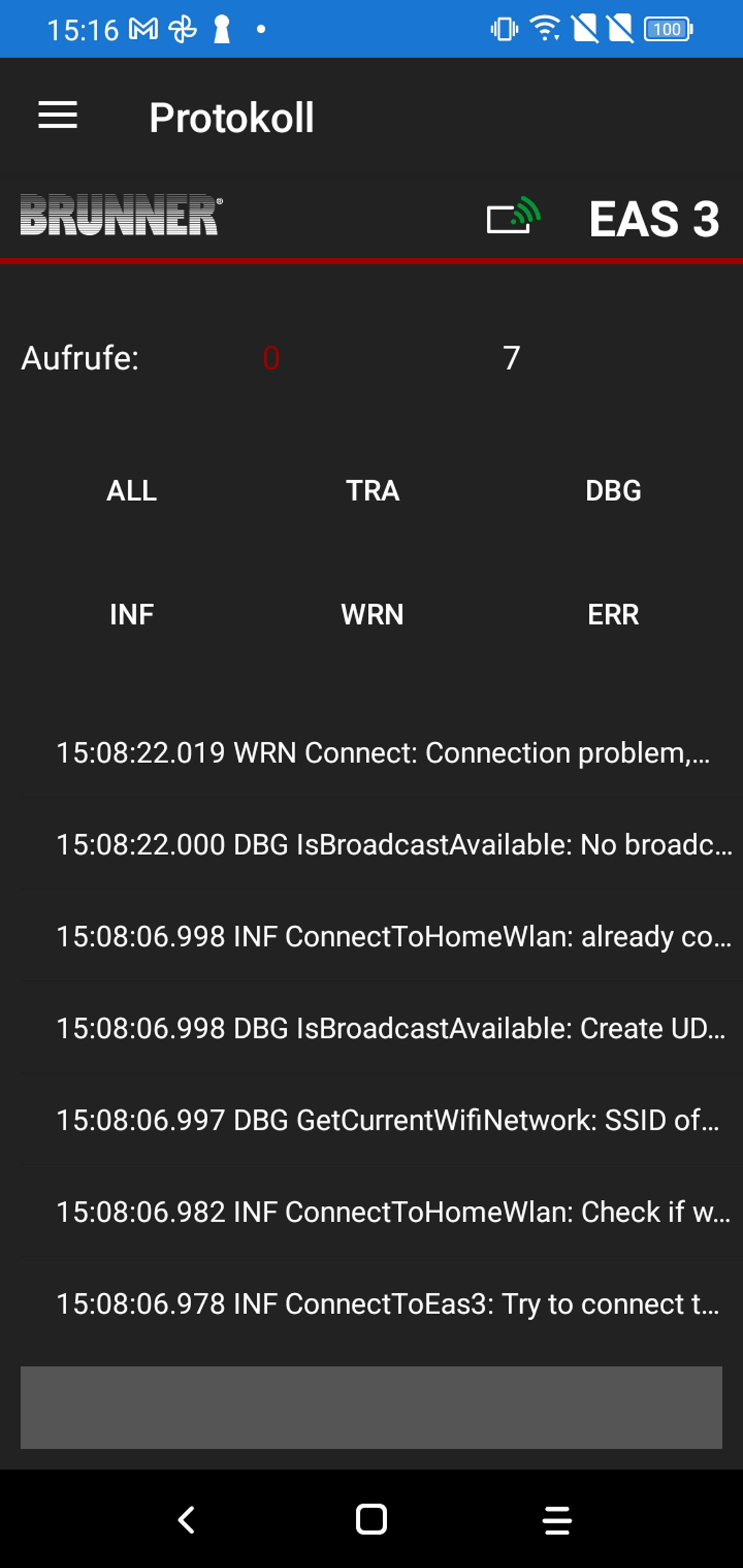Filter the protocol by INF
Image resolution: width=743 pixels, height=1568 pixels.
132,615
